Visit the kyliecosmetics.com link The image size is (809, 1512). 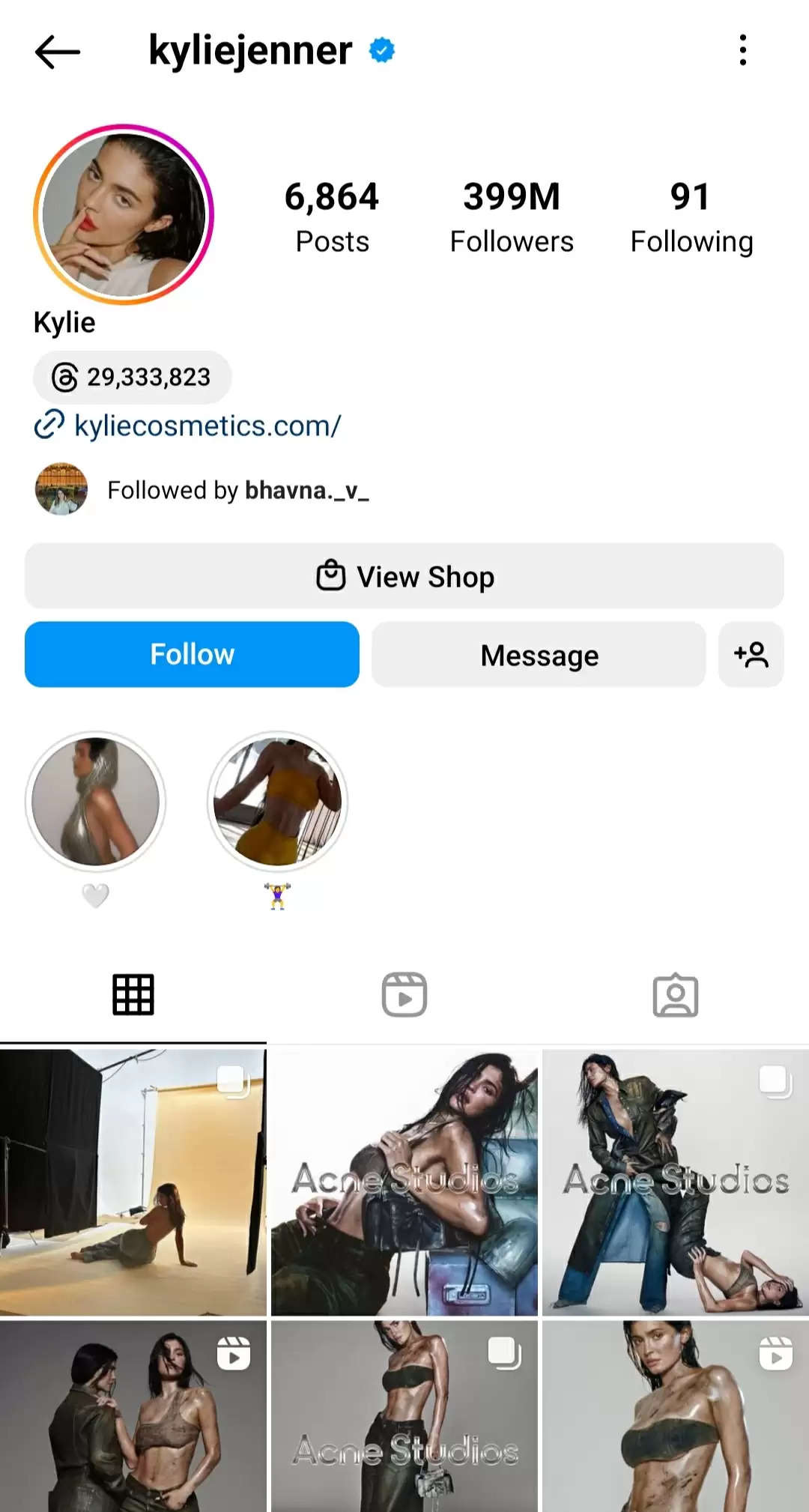207,426
